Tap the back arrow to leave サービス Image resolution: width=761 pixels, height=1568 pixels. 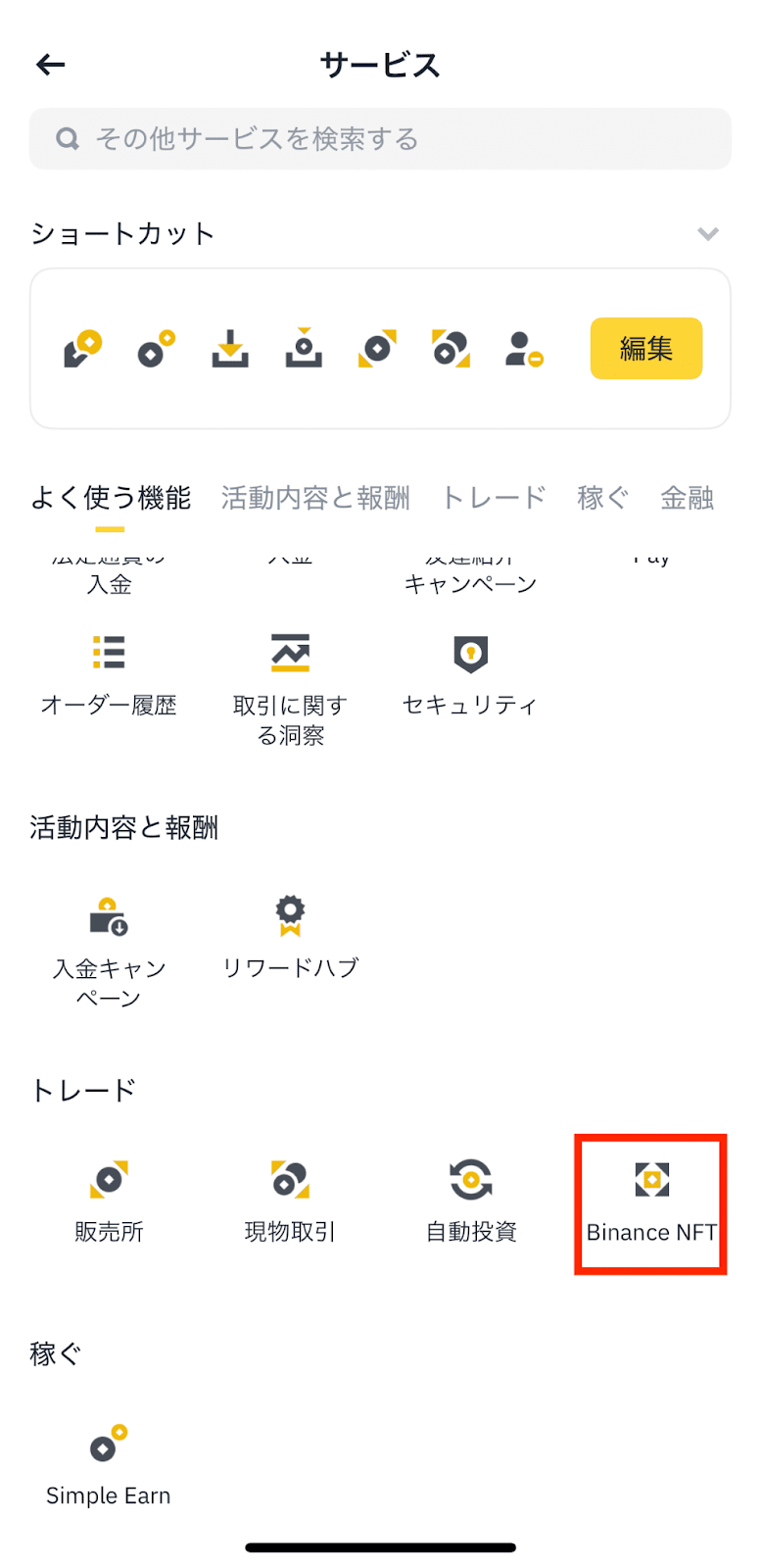(x=49, y=64)
